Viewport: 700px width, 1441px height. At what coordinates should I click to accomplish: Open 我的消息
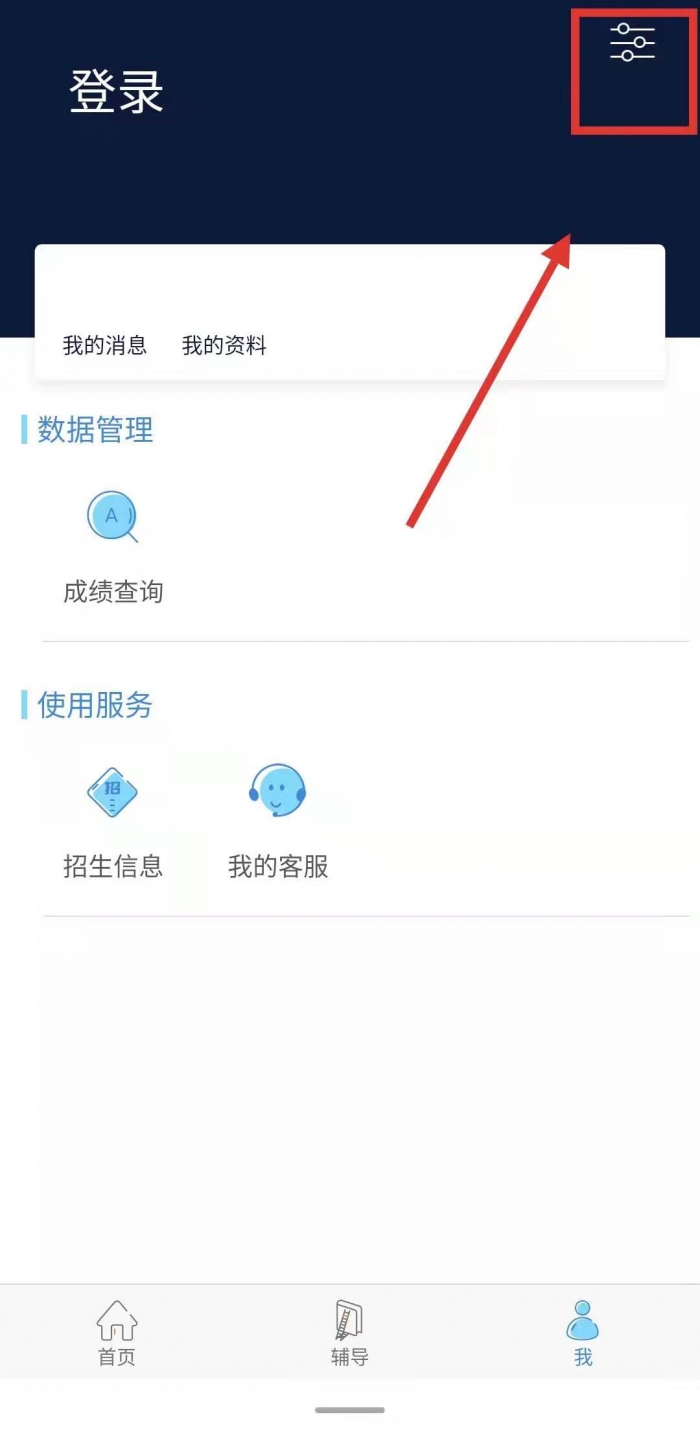point(105,346)
